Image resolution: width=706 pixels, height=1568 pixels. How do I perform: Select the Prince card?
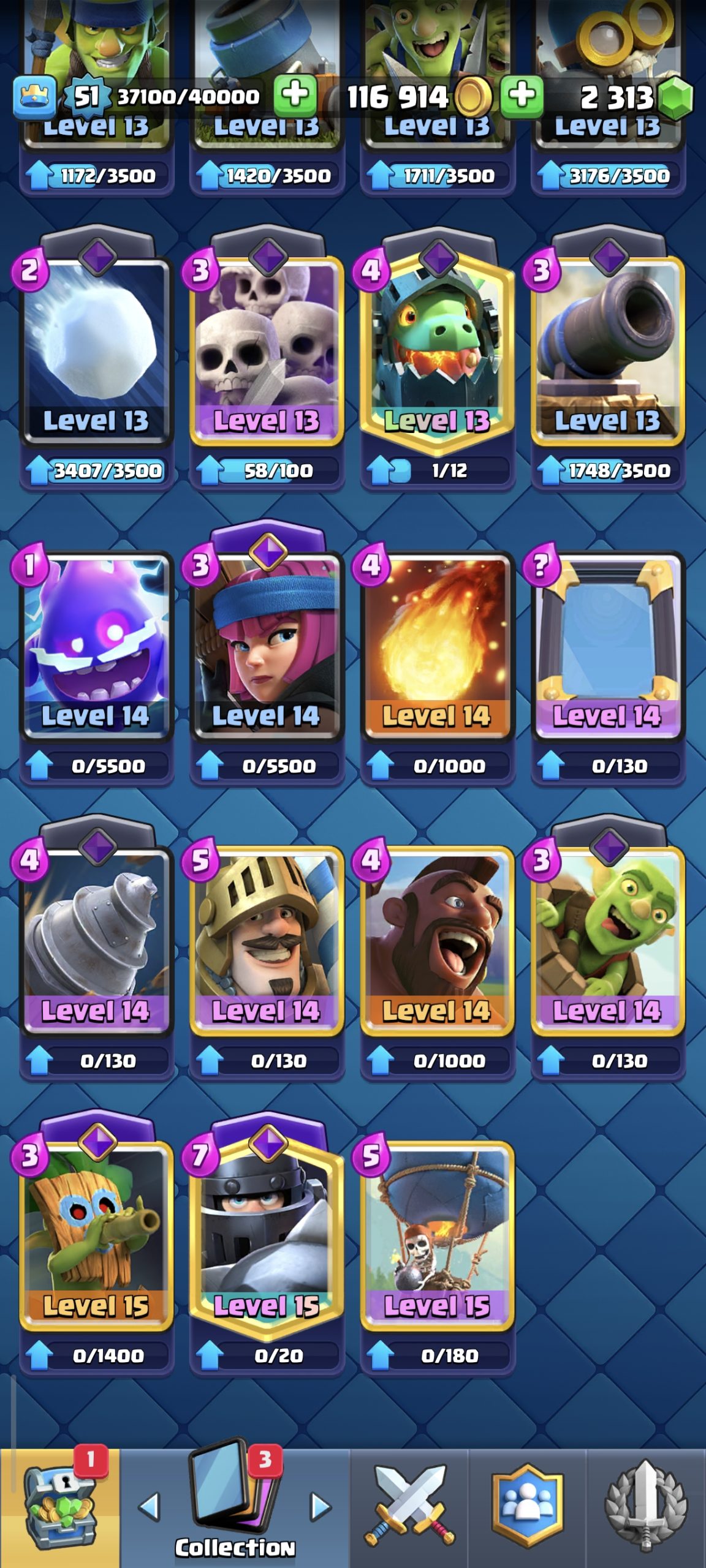(267, 940)
